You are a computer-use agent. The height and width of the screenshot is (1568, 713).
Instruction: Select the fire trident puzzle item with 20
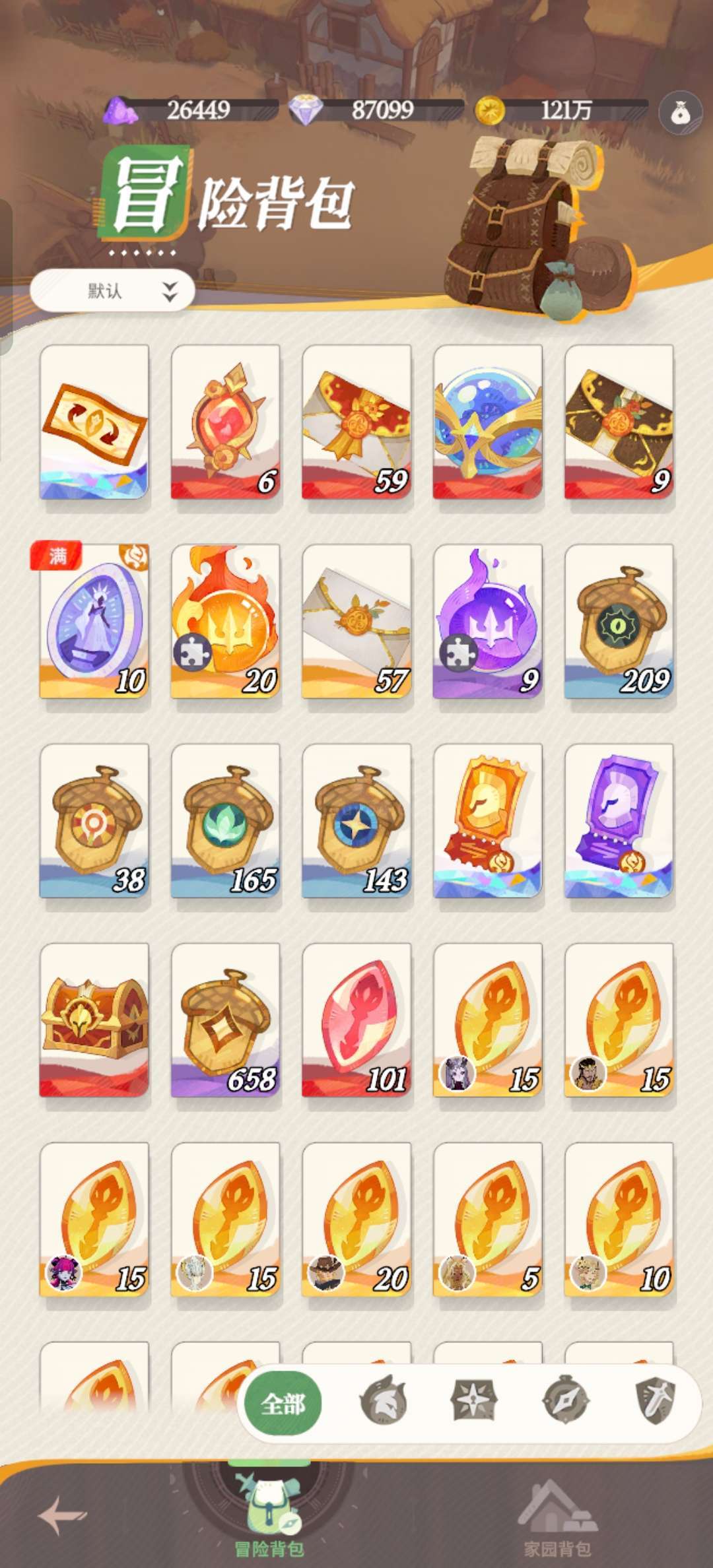(x=226, y=622)
